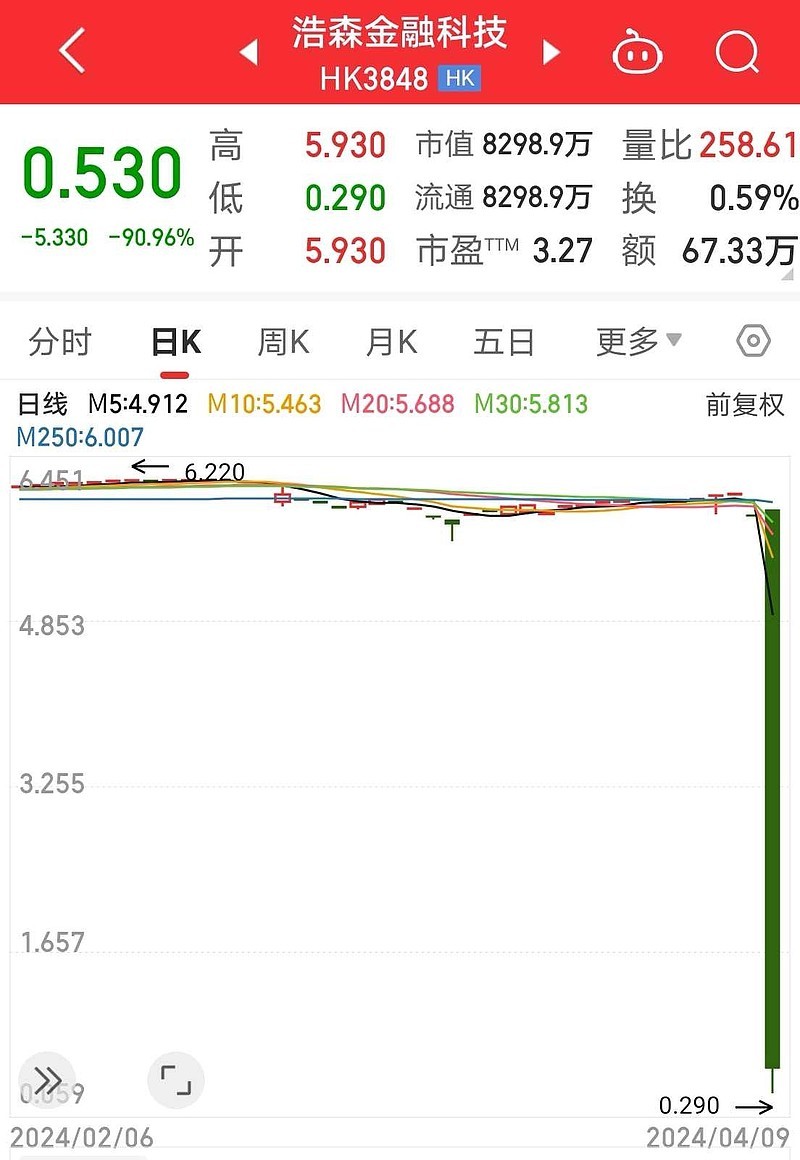
Task: Open the robot assistant icon
Action: click(x=639, y=51)
